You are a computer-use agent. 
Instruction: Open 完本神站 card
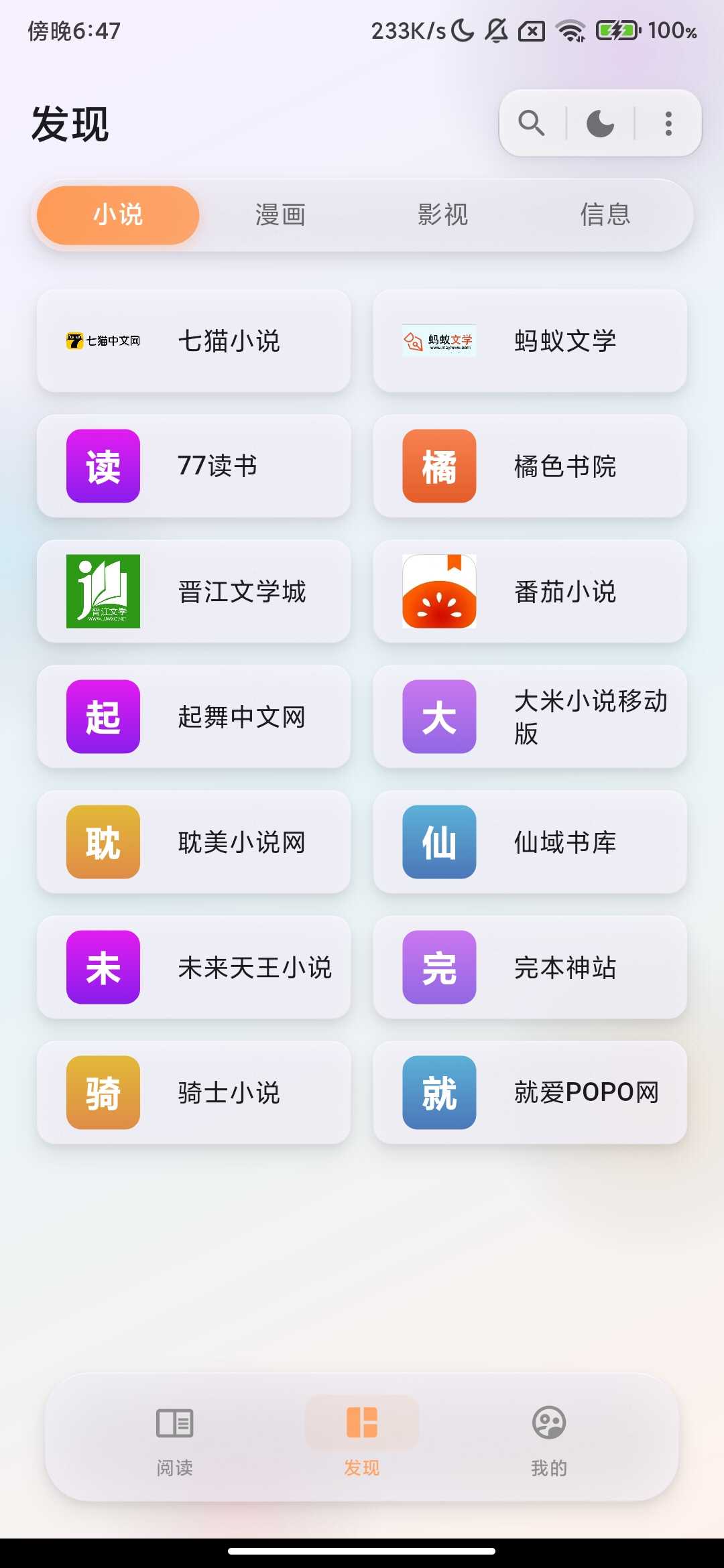(x=530, y=968)
